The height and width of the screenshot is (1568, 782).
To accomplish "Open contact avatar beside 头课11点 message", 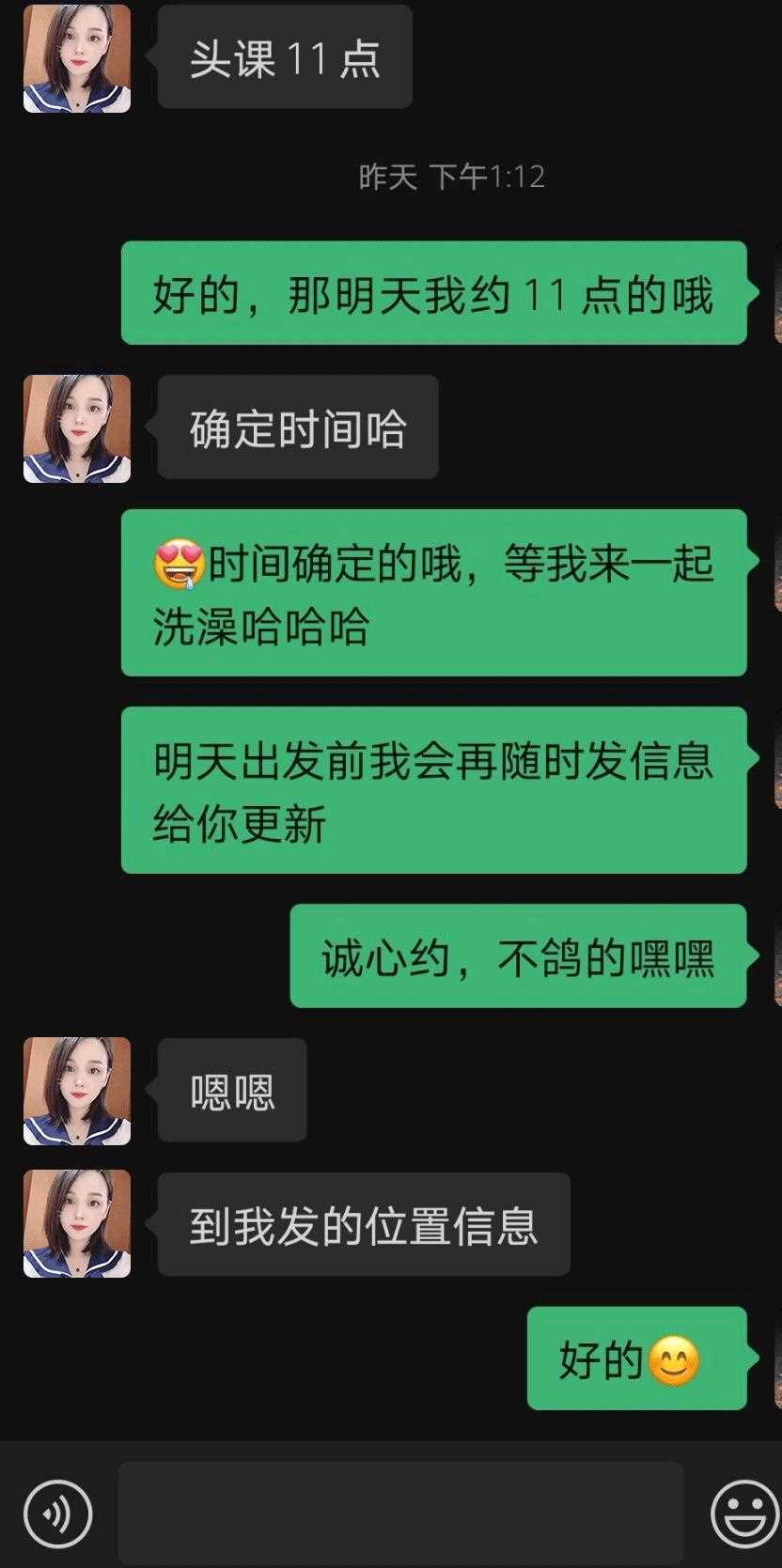I will click(77, 58).
